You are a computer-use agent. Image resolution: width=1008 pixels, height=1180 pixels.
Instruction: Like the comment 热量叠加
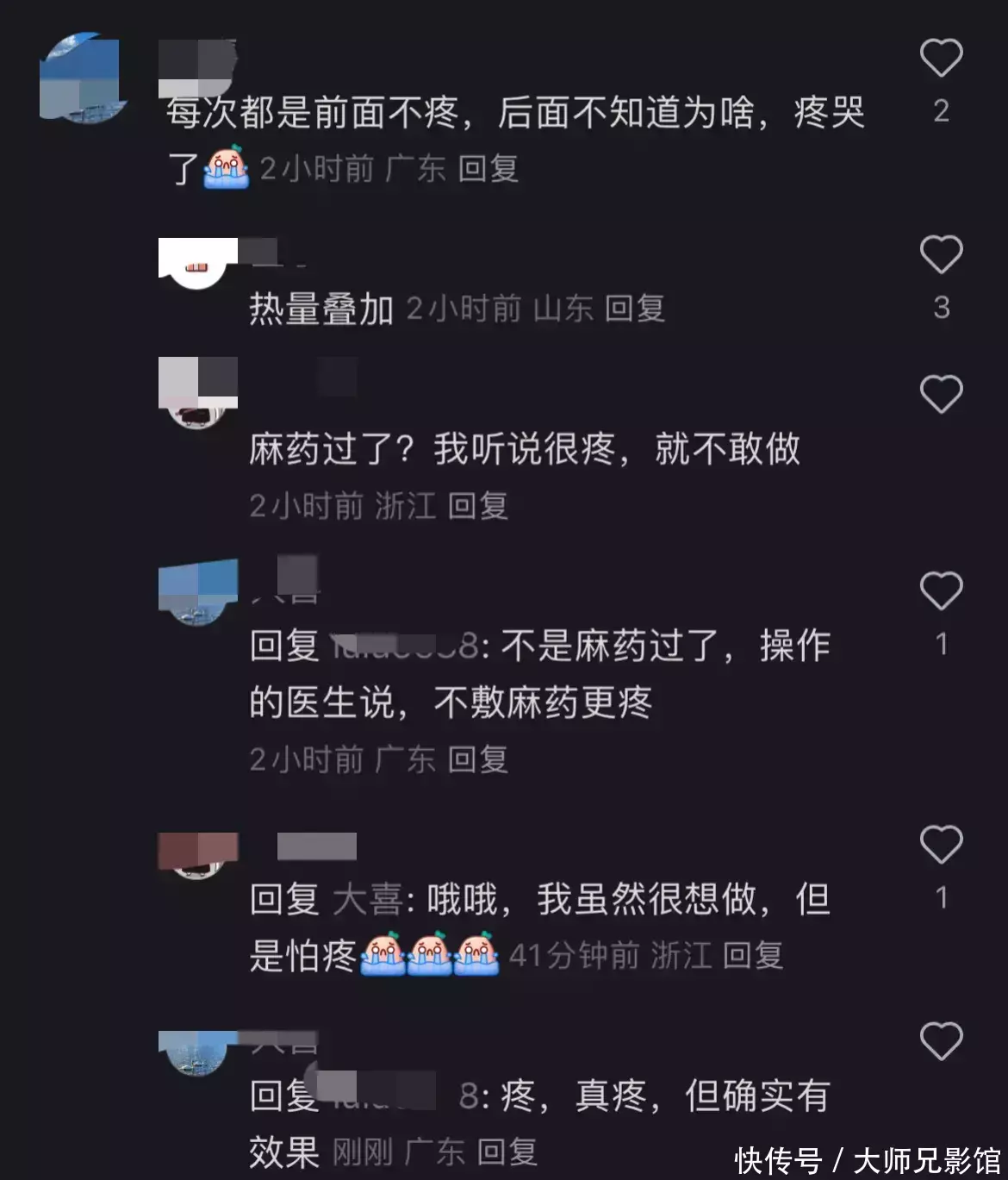click(941, 255)
